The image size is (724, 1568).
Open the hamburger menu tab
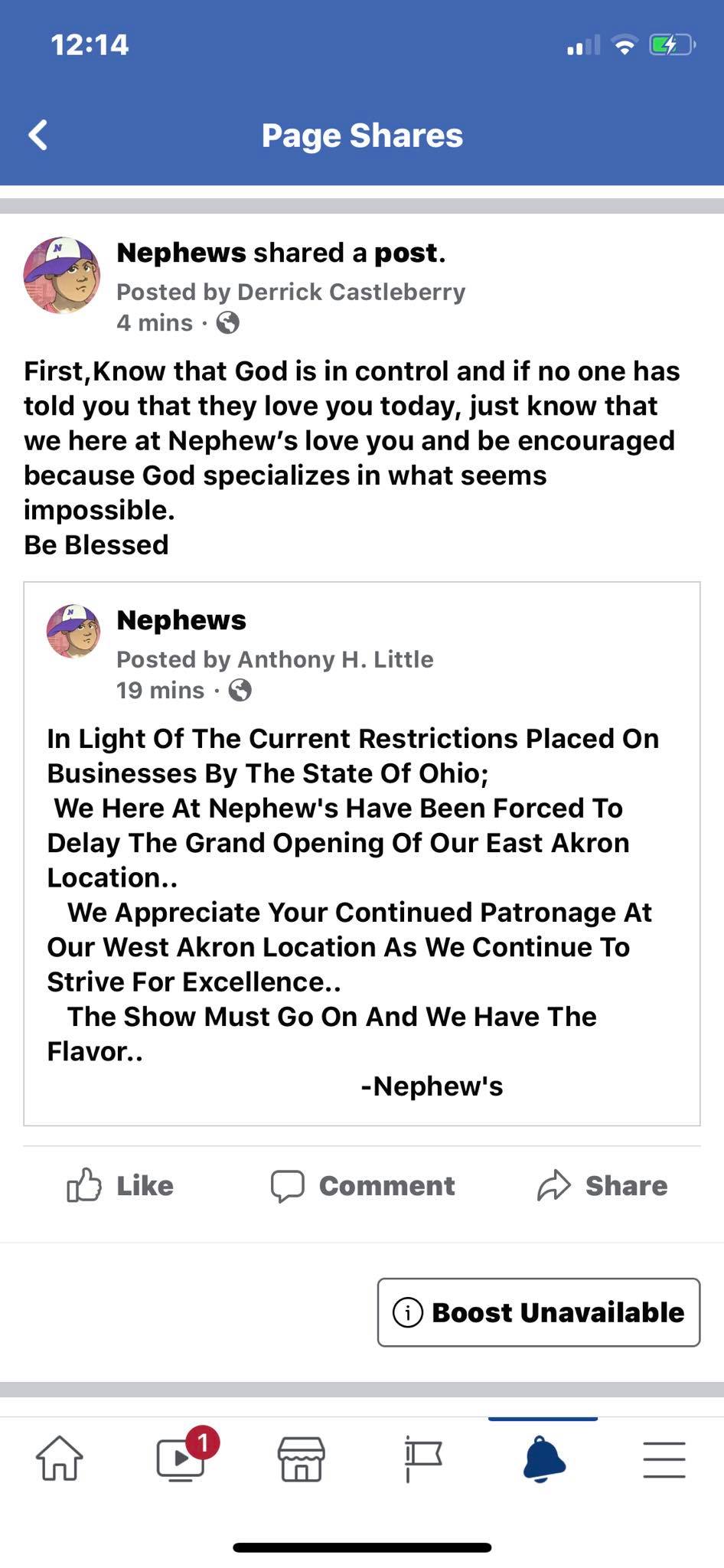pos(664,1458)
